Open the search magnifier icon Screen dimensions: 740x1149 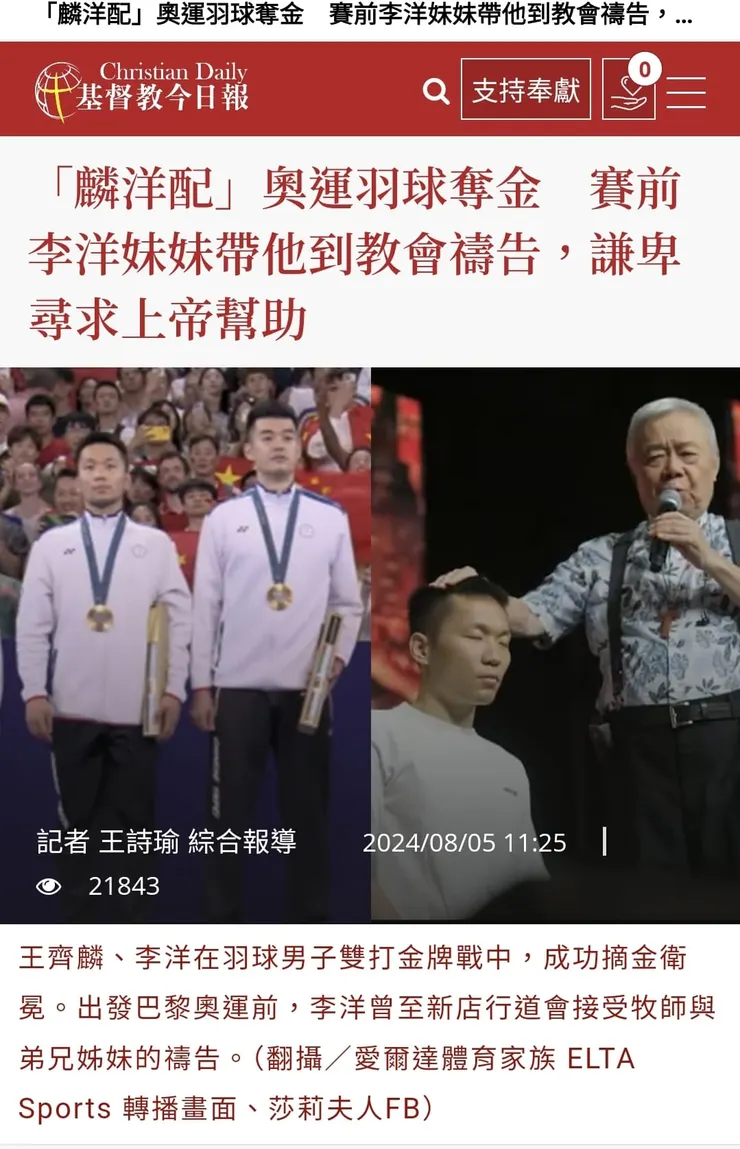coord(435,90)
